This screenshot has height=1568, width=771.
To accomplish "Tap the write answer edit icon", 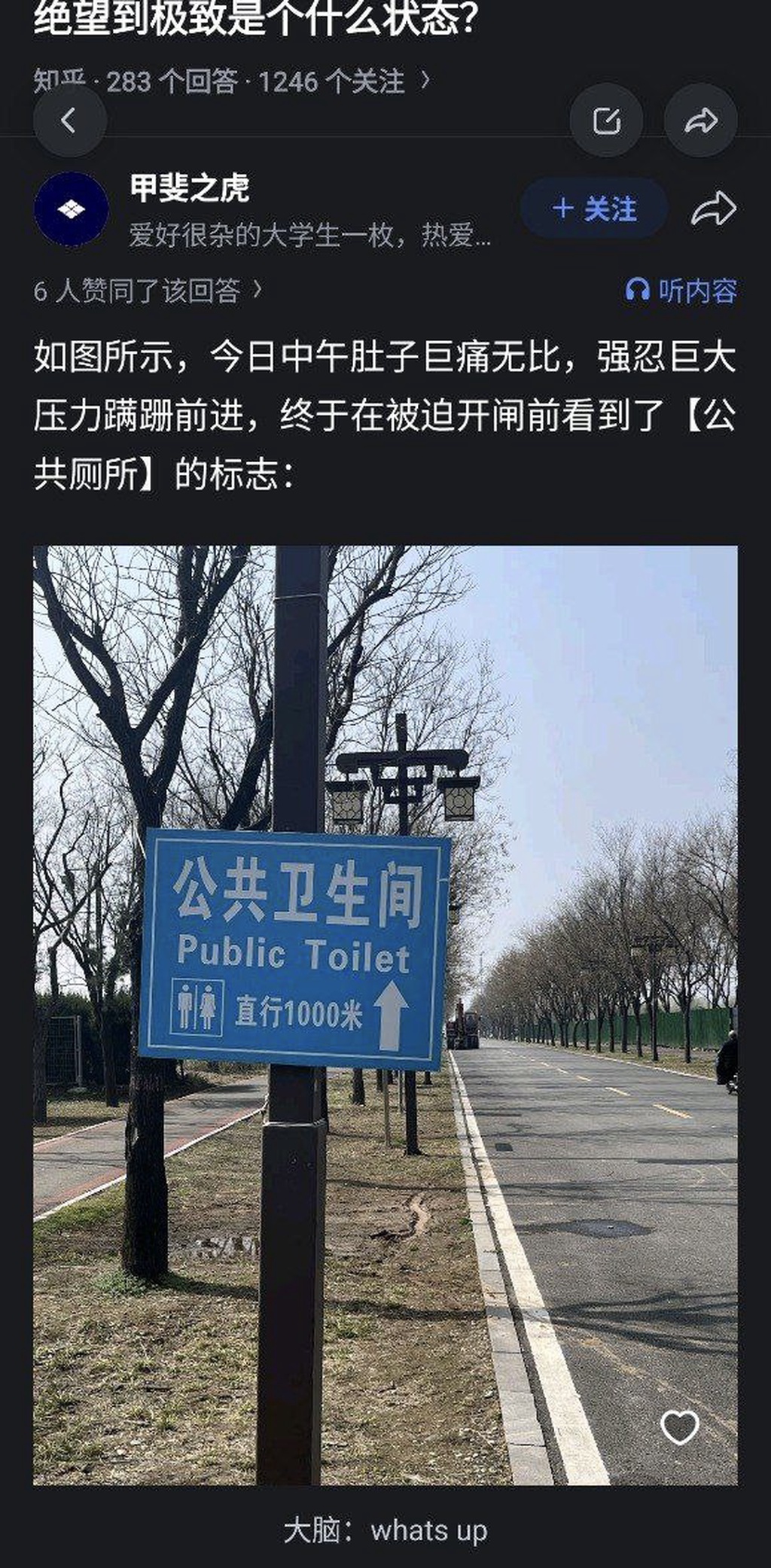I will pyautogui.click(x=606, y=120).
